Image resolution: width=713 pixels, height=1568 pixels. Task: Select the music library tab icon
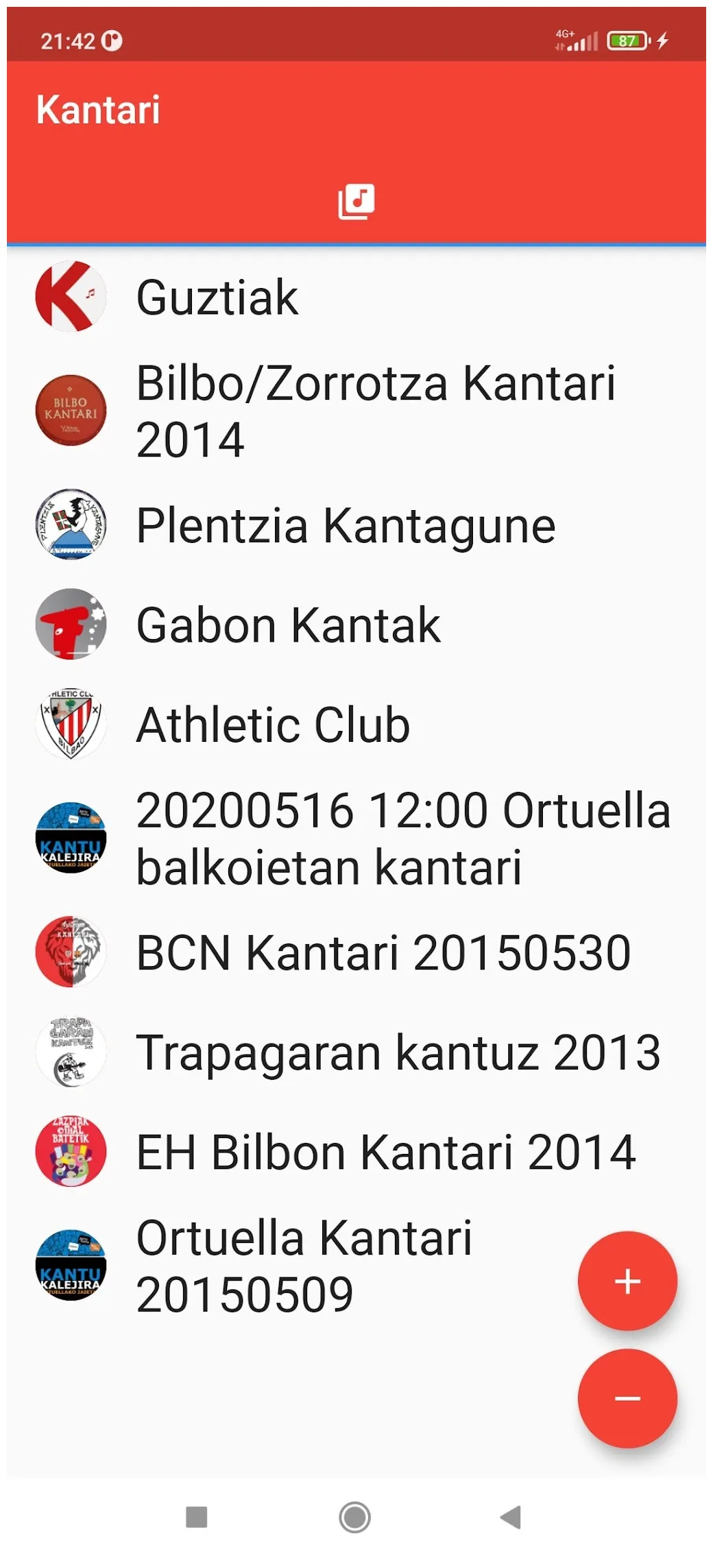tap(356, 202)
